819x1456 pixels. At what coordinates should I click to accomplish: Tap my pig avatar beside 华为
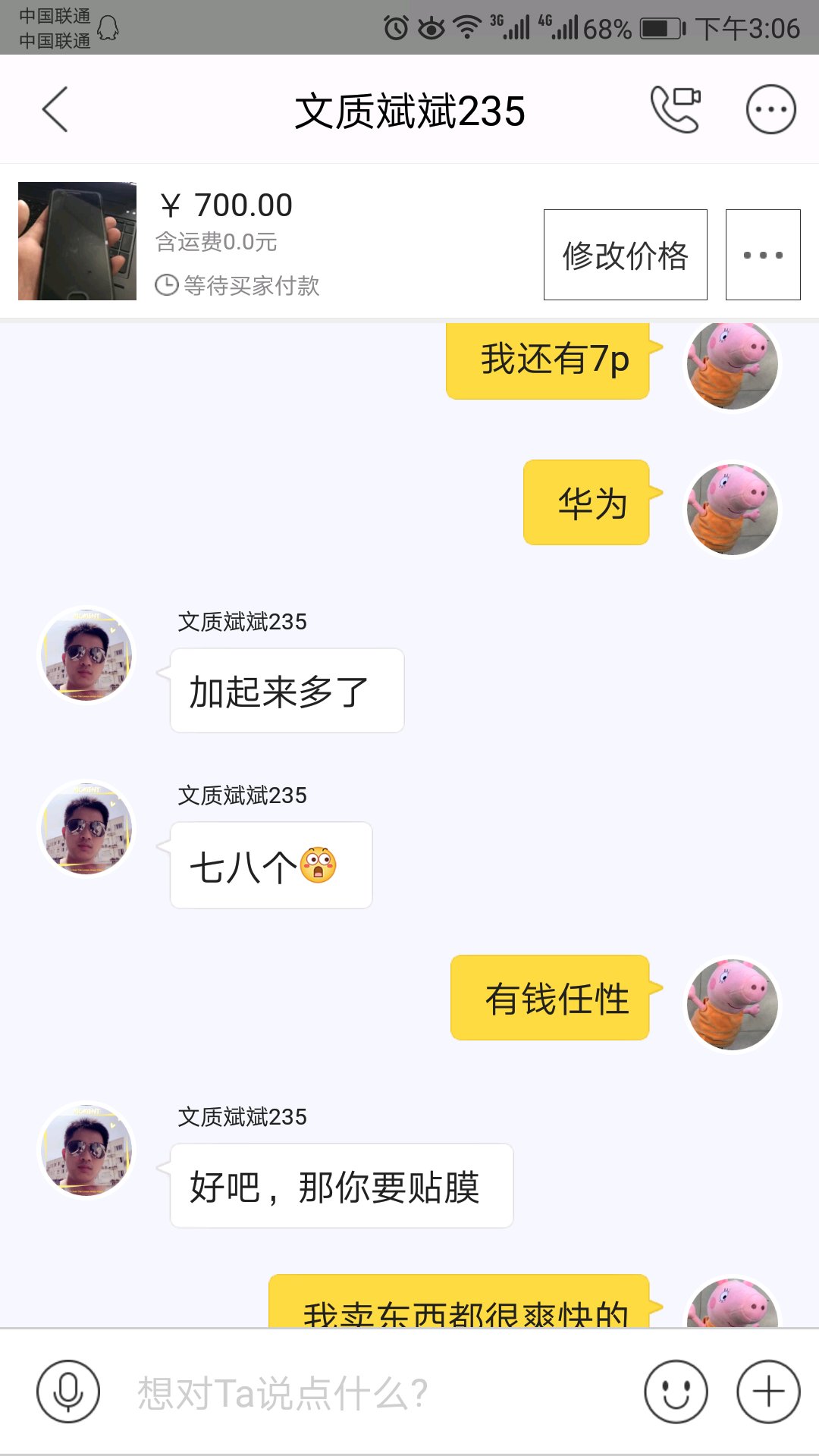tap(732, 509)
